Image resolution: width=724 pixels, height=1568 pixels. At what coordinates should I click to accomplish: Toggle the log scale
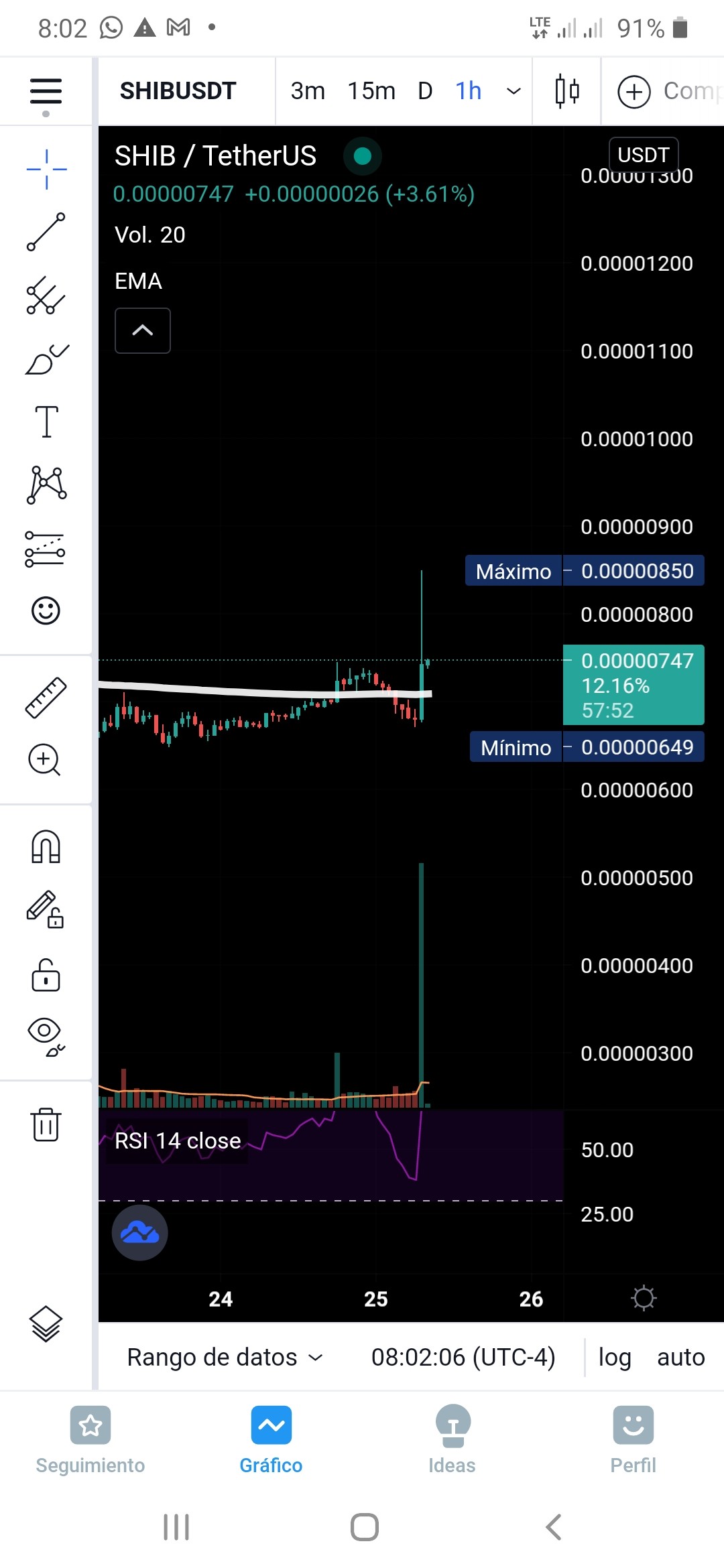click(x=615, y=1358)
